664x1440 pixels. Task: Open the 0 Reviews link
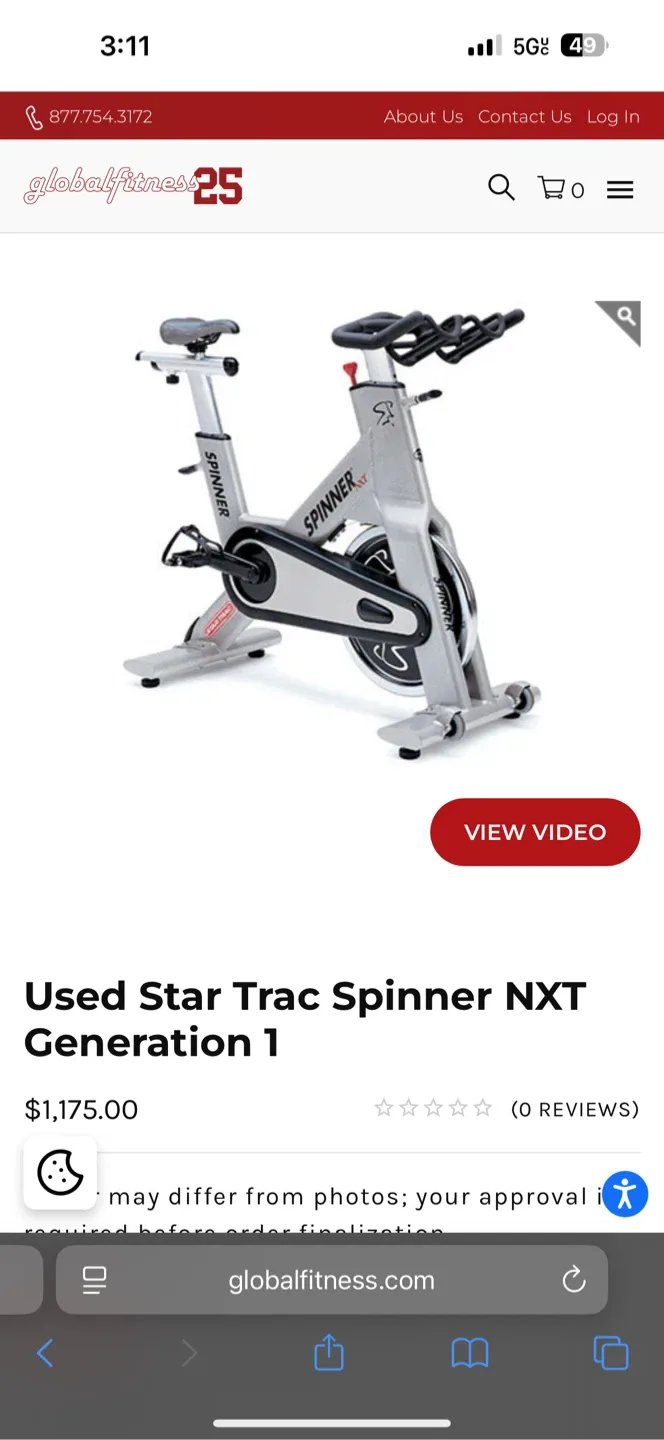574,1109
